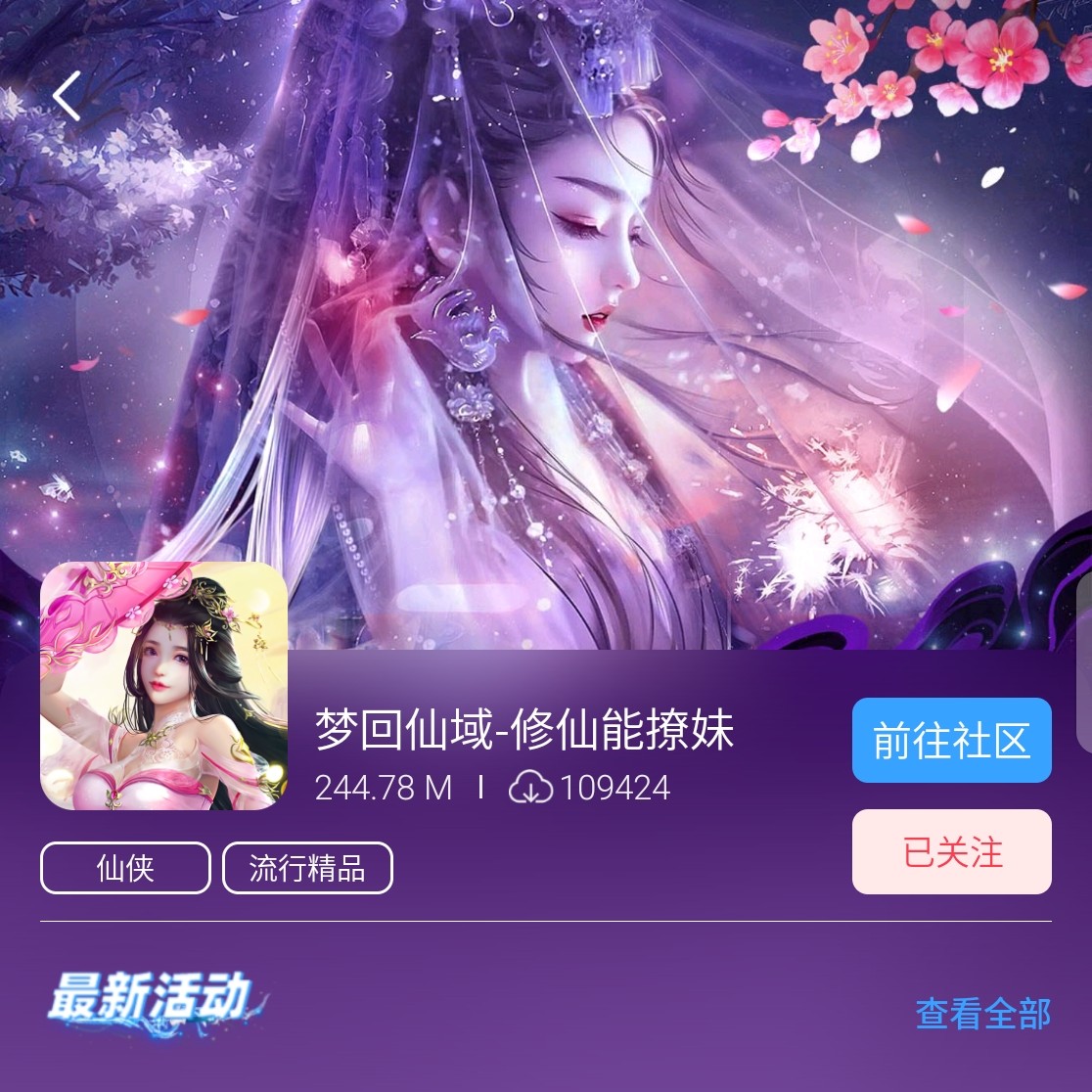
Task: Select the 仙侠 tag chip
Action: tap(125, 868)
